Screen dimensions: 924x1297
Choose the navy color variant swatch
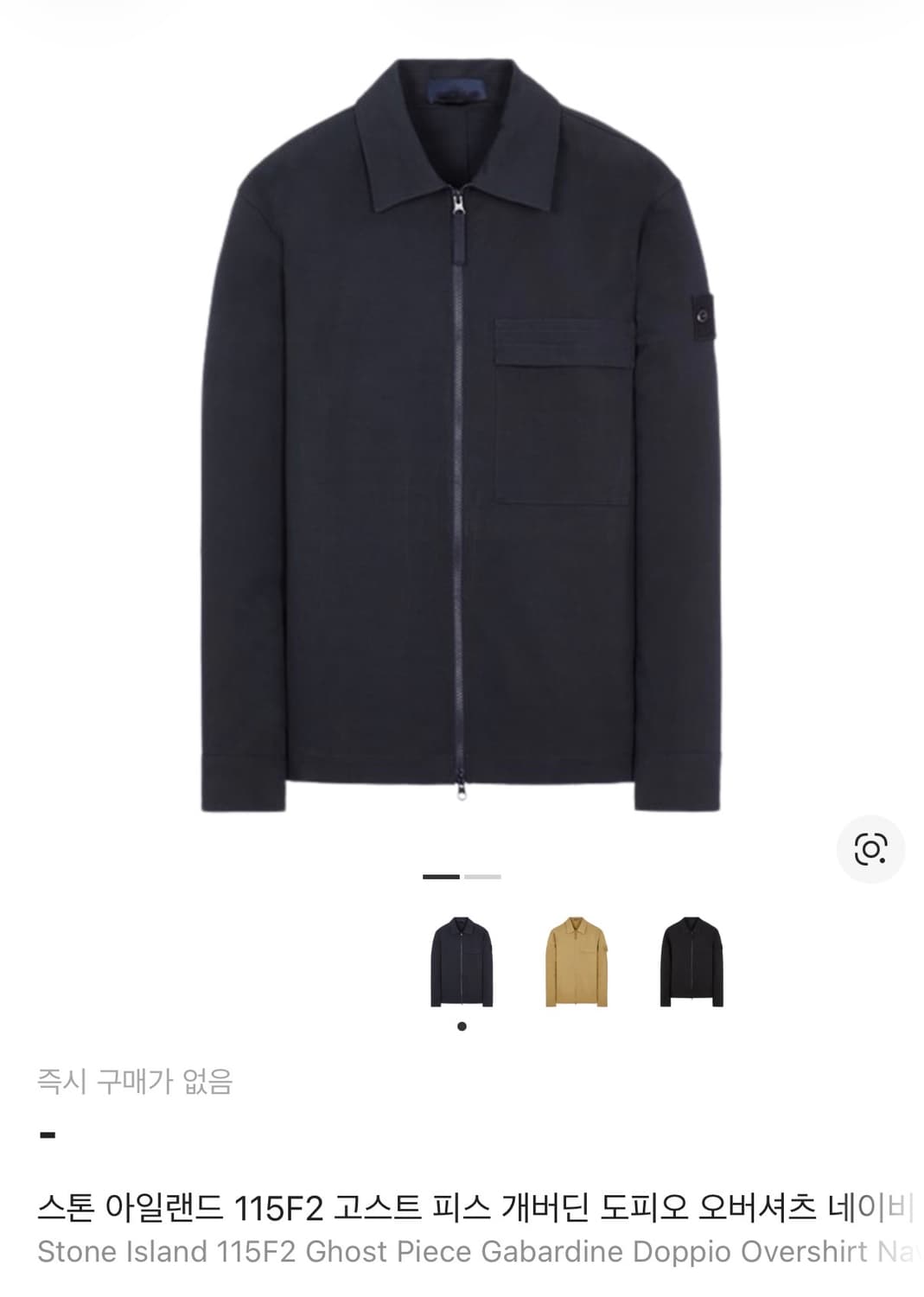(x=461, y=962)
